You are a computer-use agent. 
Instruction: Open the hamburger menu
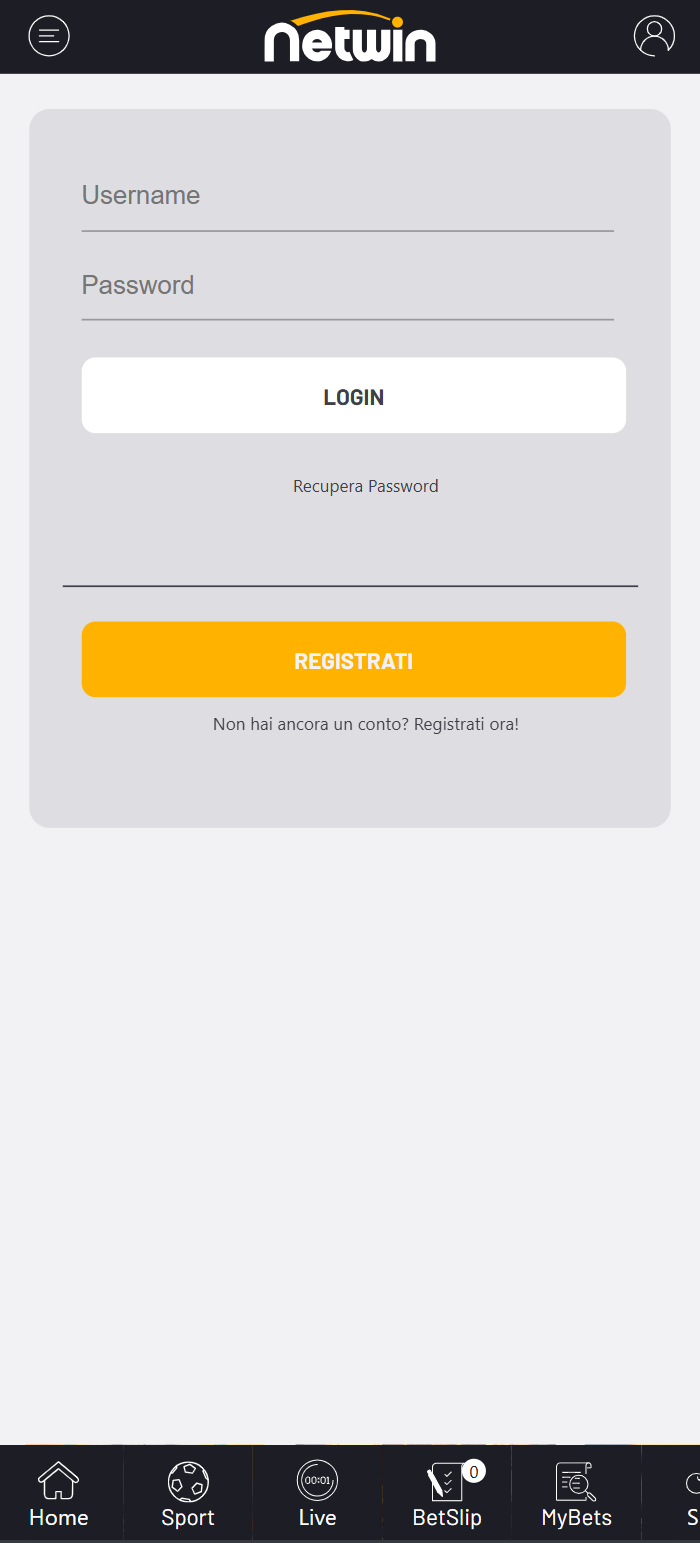pos(49,37)
